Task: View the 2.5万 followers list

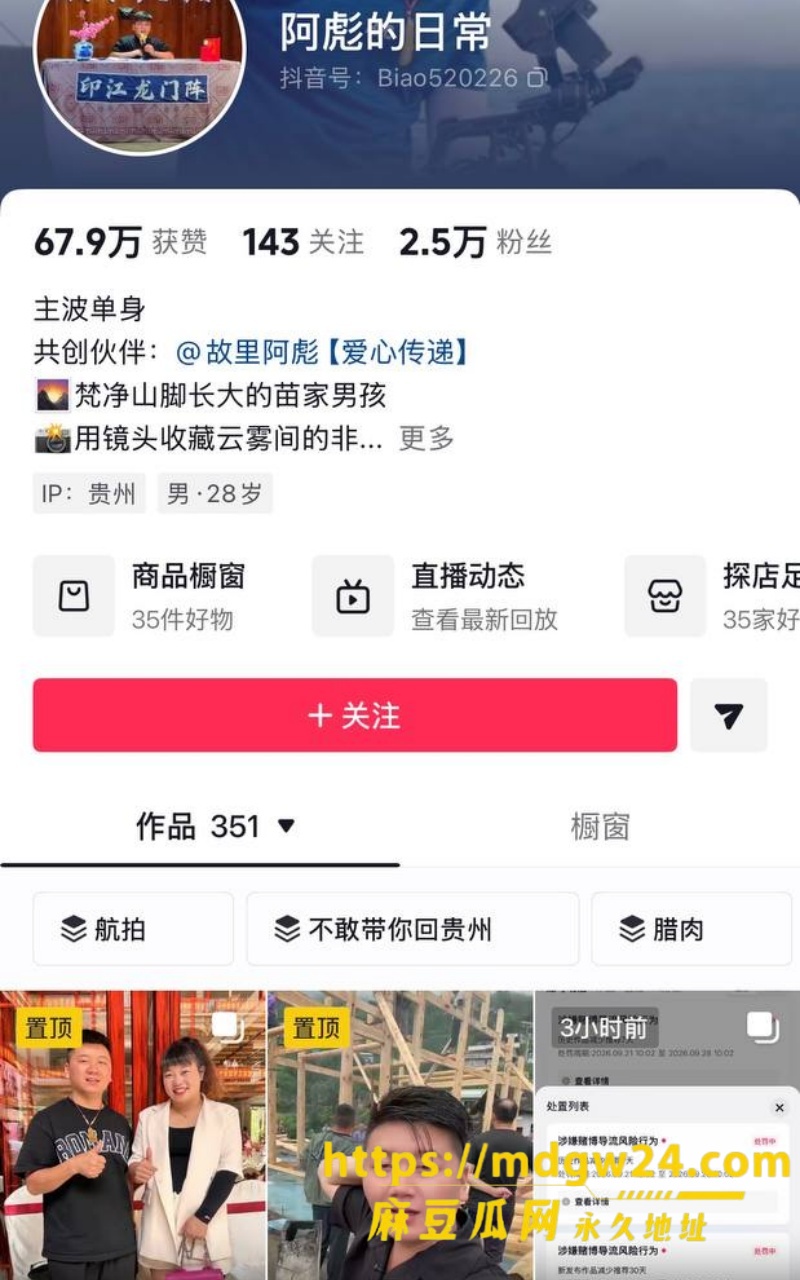Action: 475,242
